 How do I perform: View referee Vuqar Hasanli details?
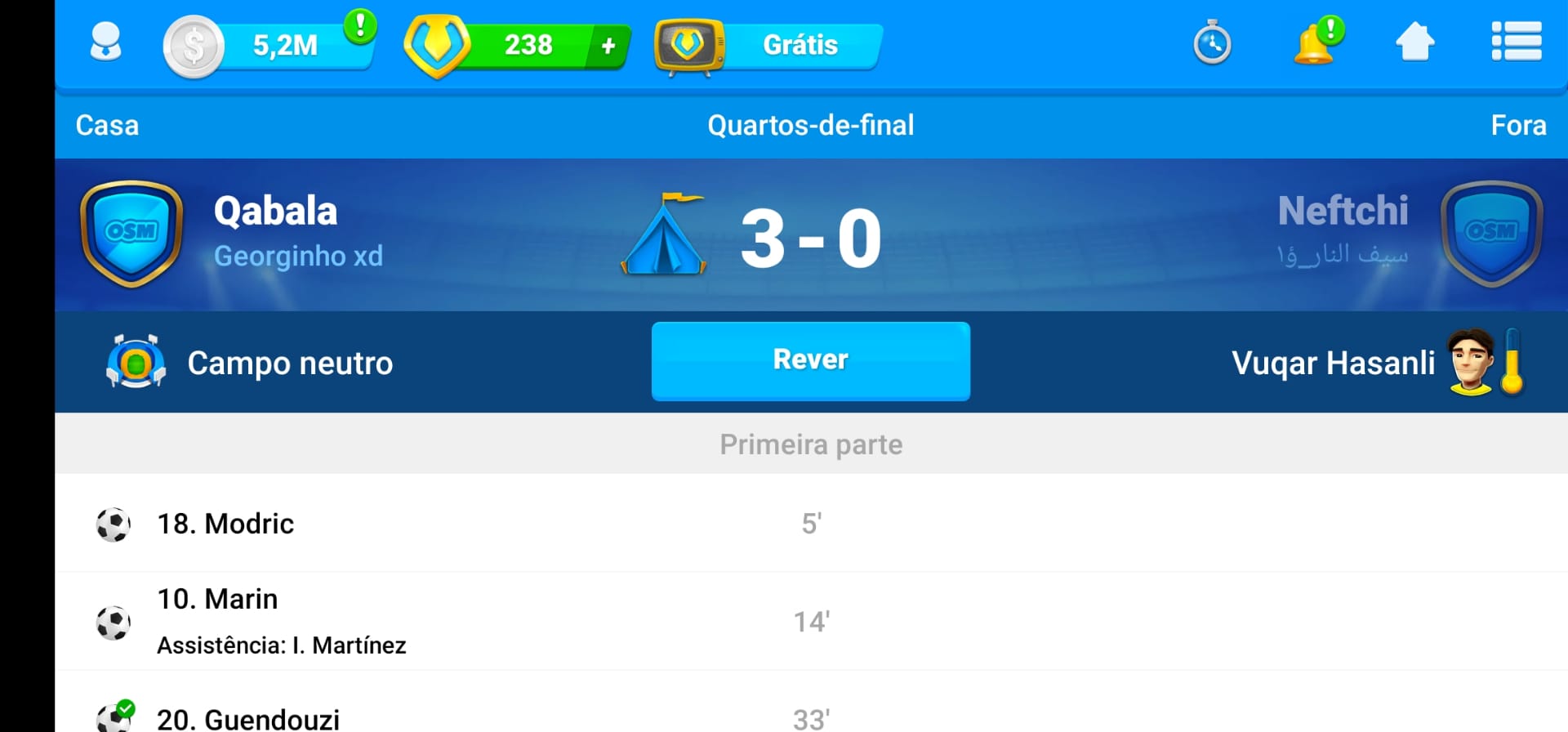(x=1333, y=363)
